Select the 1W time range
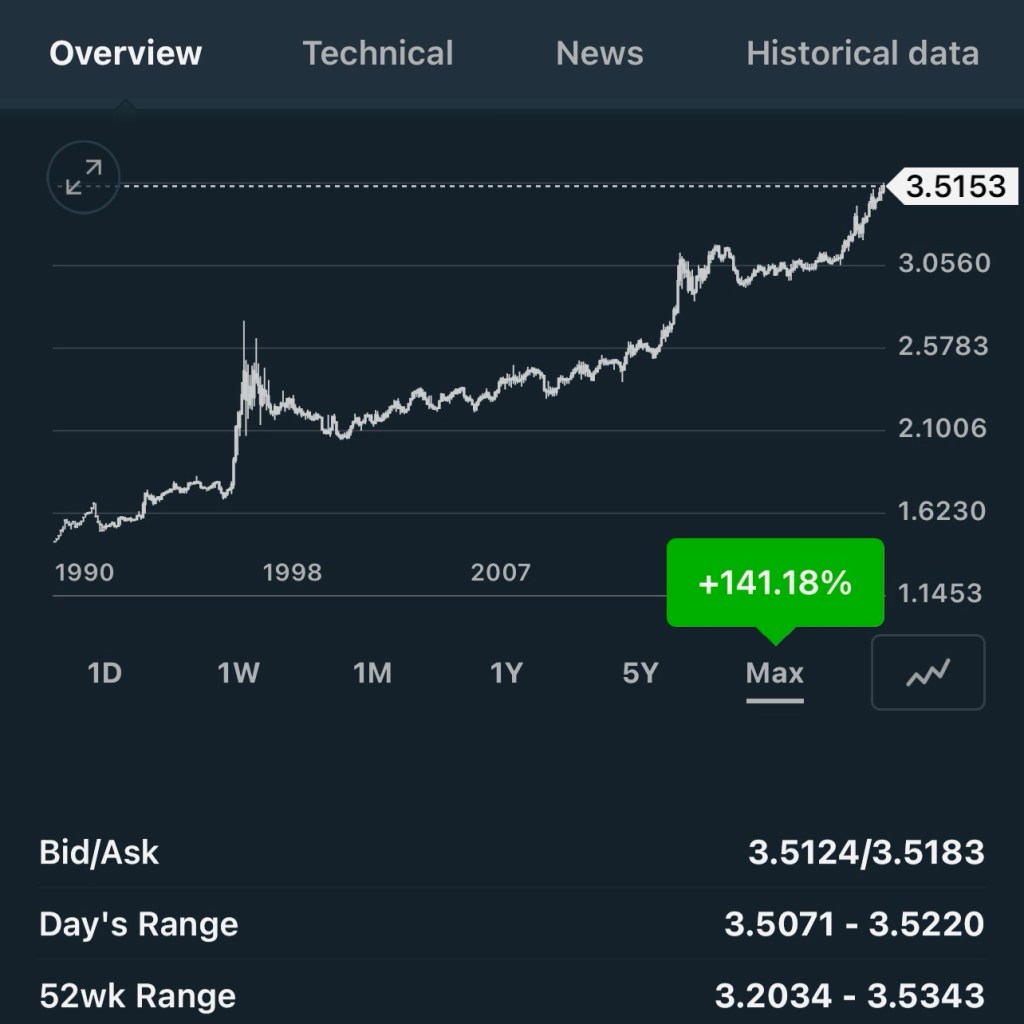Screen dimensions: 1024x1024 tap(239, 673)
